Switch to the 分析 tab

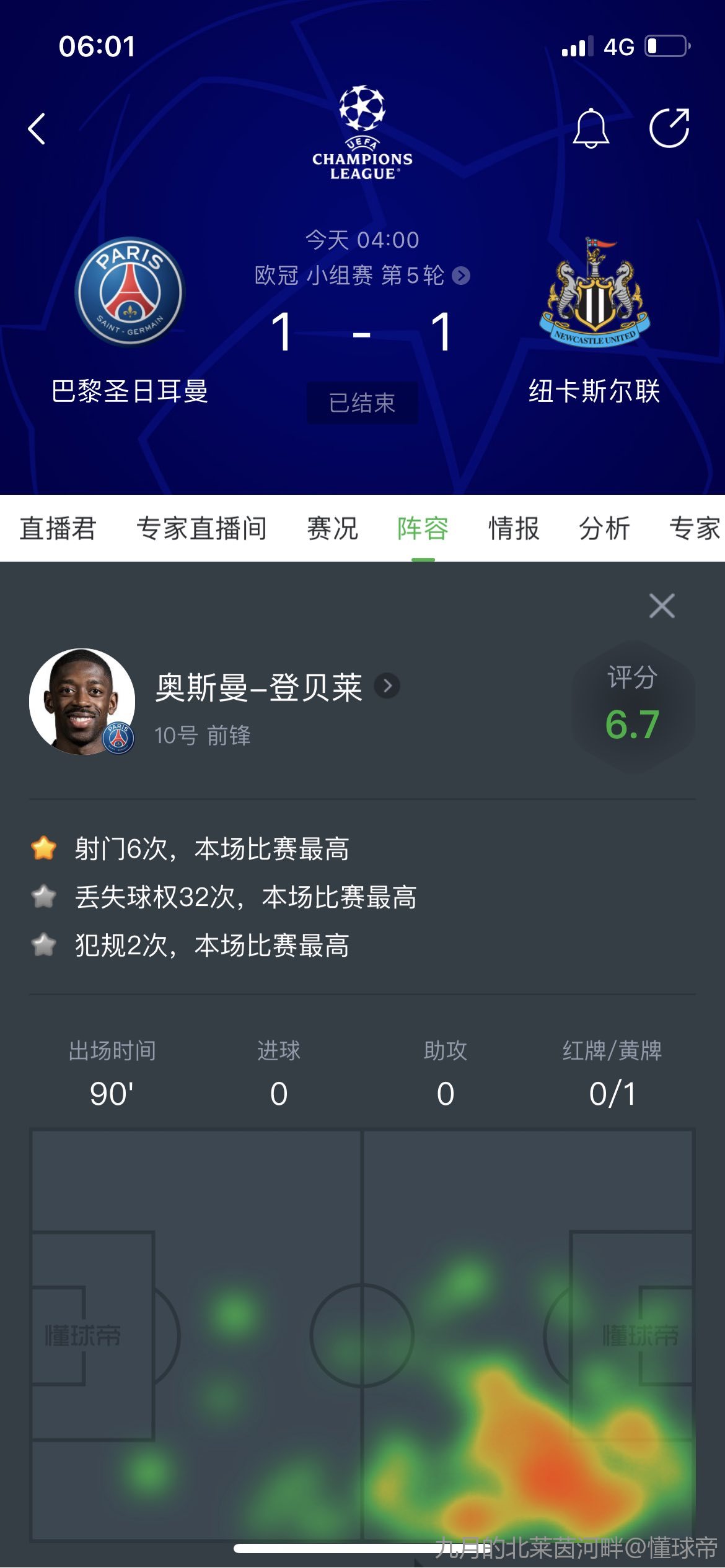click(x=604, y=528)
